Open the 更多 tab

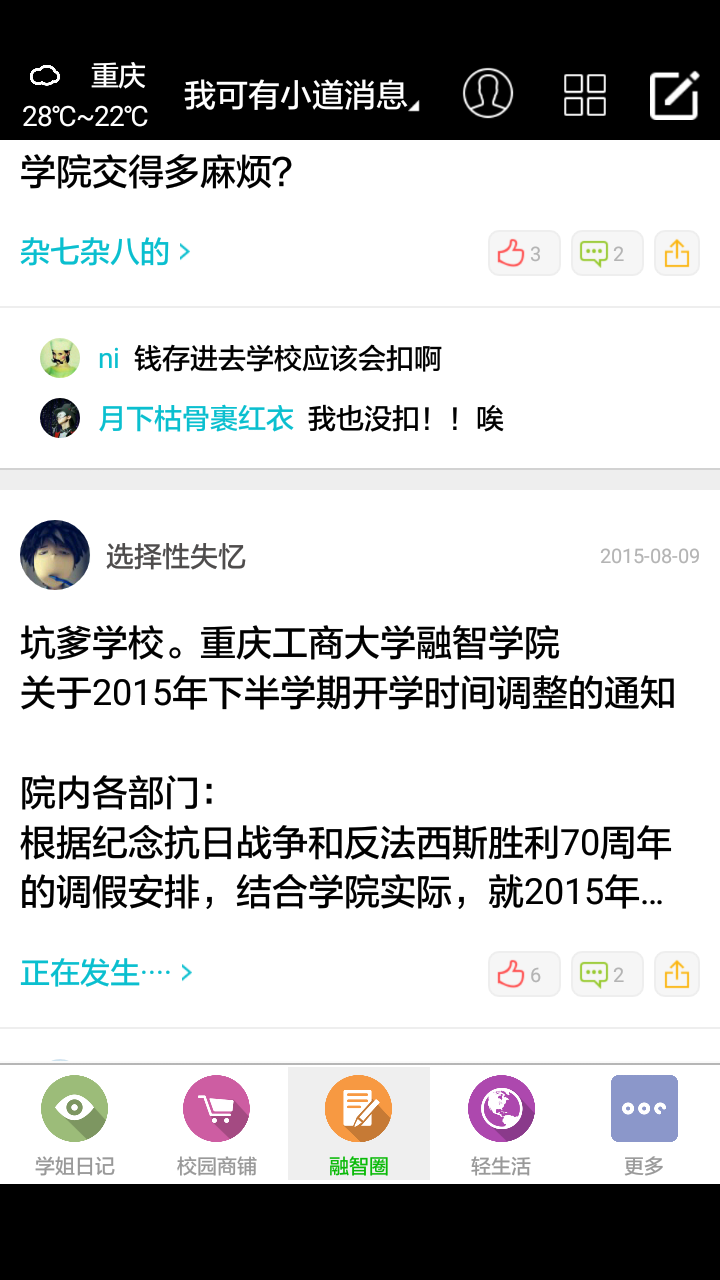coord(644,1125)
